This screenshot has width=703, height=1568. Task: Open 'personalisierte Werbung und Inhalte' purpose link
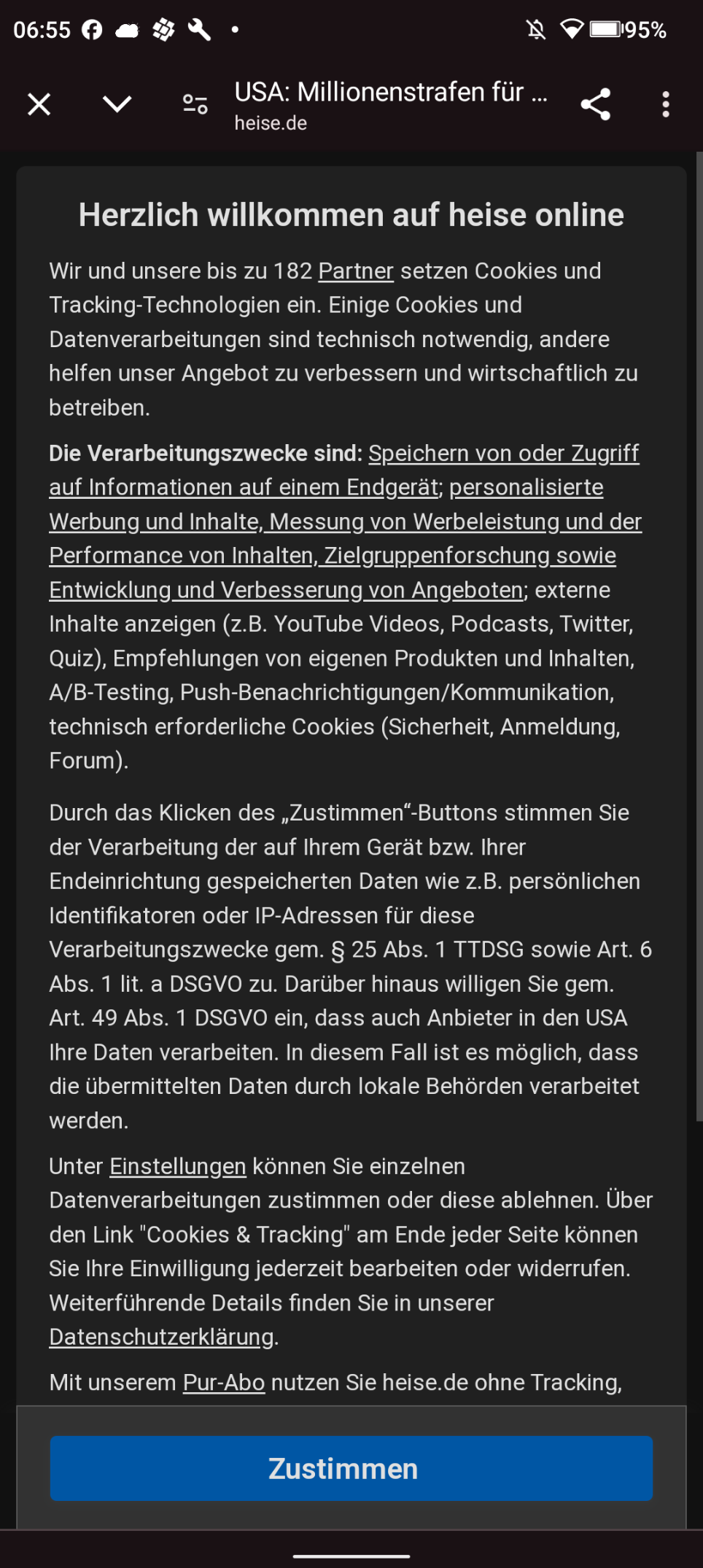[526, 487]
